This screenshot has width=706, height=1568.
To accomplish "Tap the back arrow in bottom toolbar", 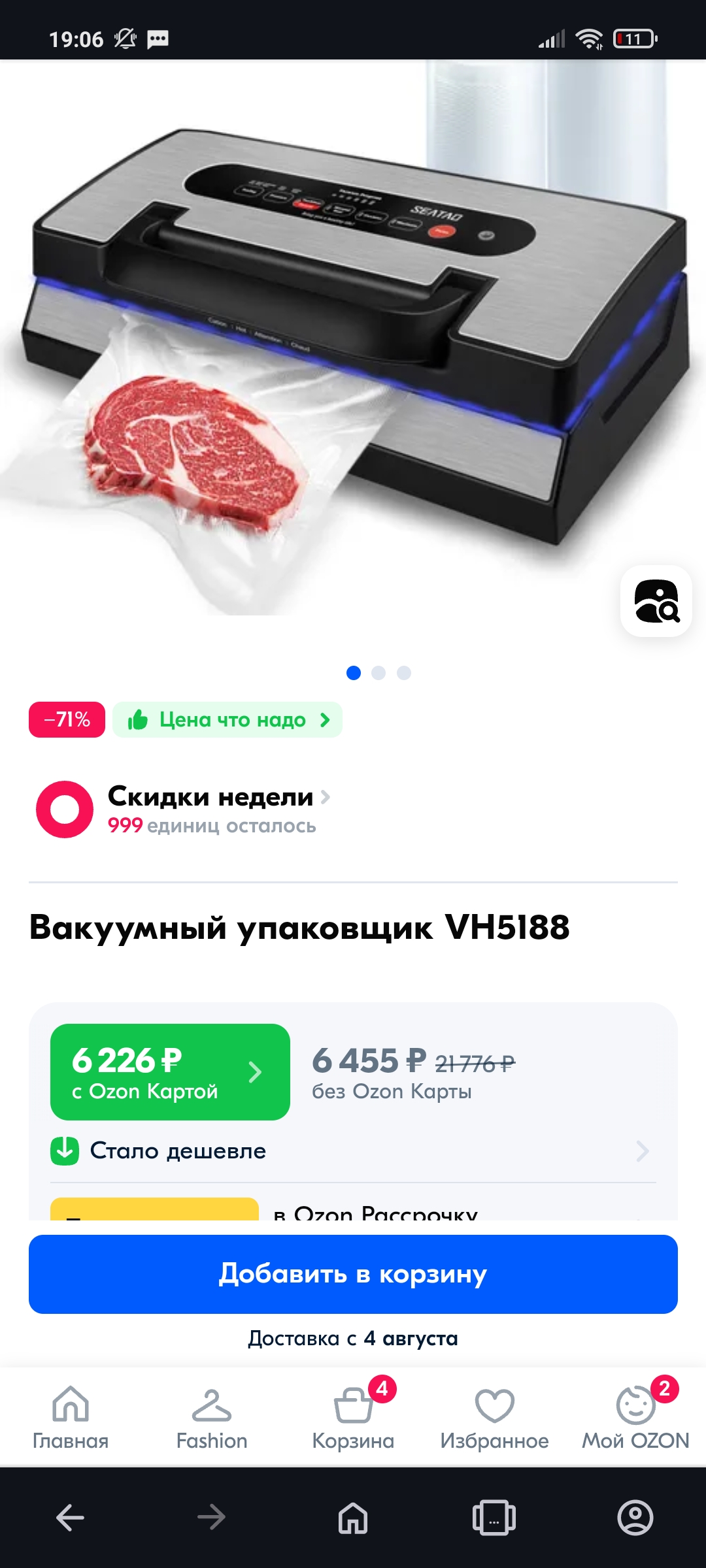I will [71, 1517].
